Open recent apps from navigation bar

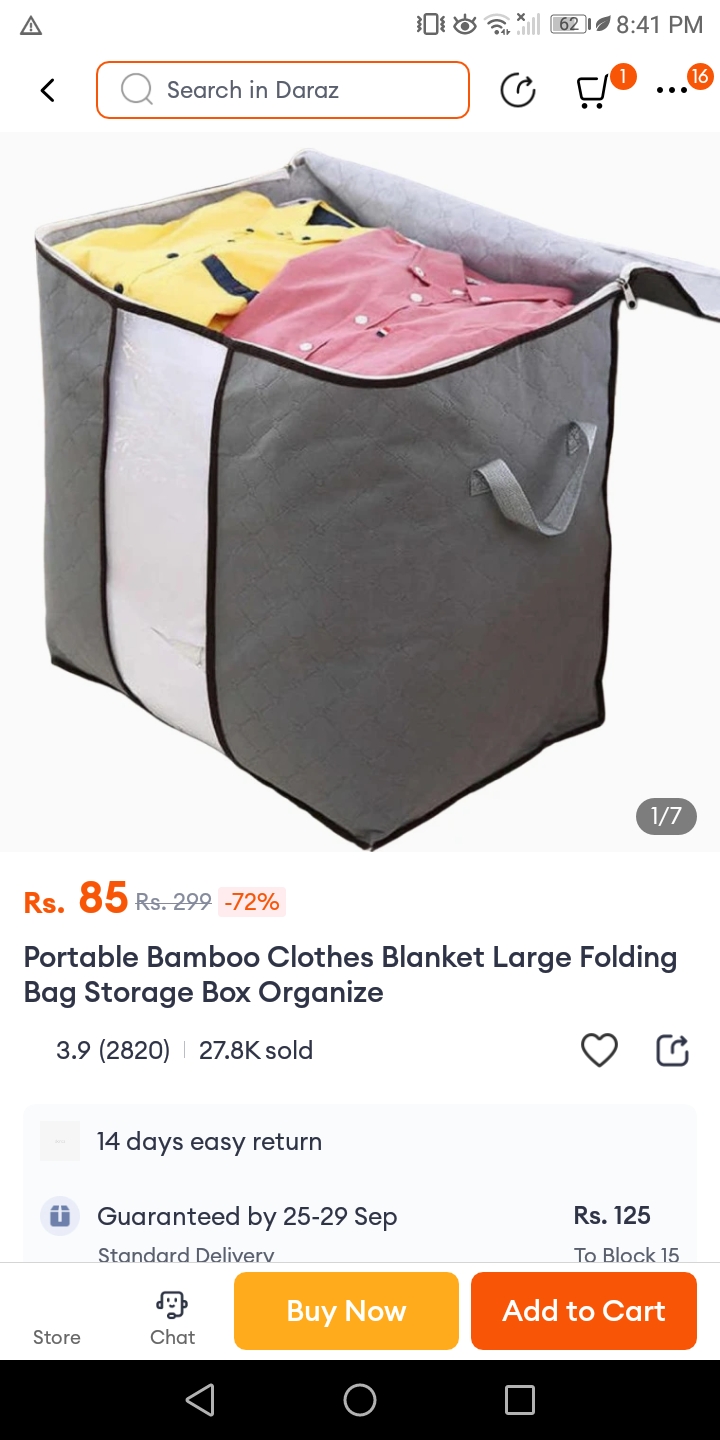tap(519, 1400)
